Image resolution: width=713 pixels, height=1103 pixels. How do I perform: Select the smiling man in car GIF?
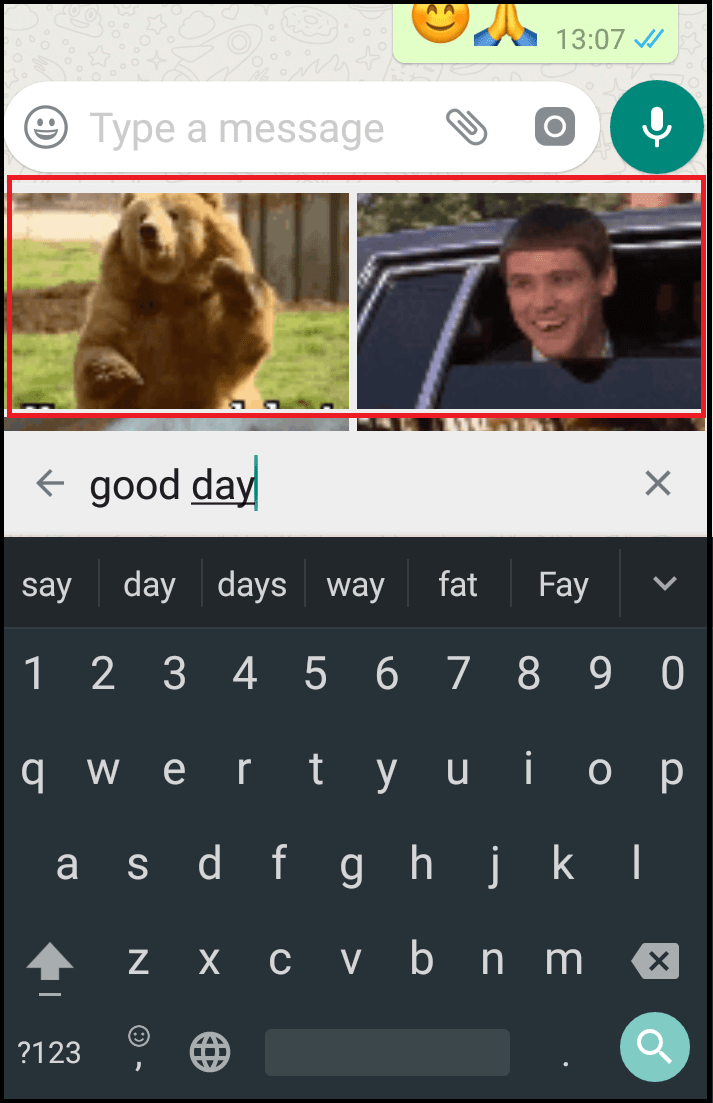point(529,301)
